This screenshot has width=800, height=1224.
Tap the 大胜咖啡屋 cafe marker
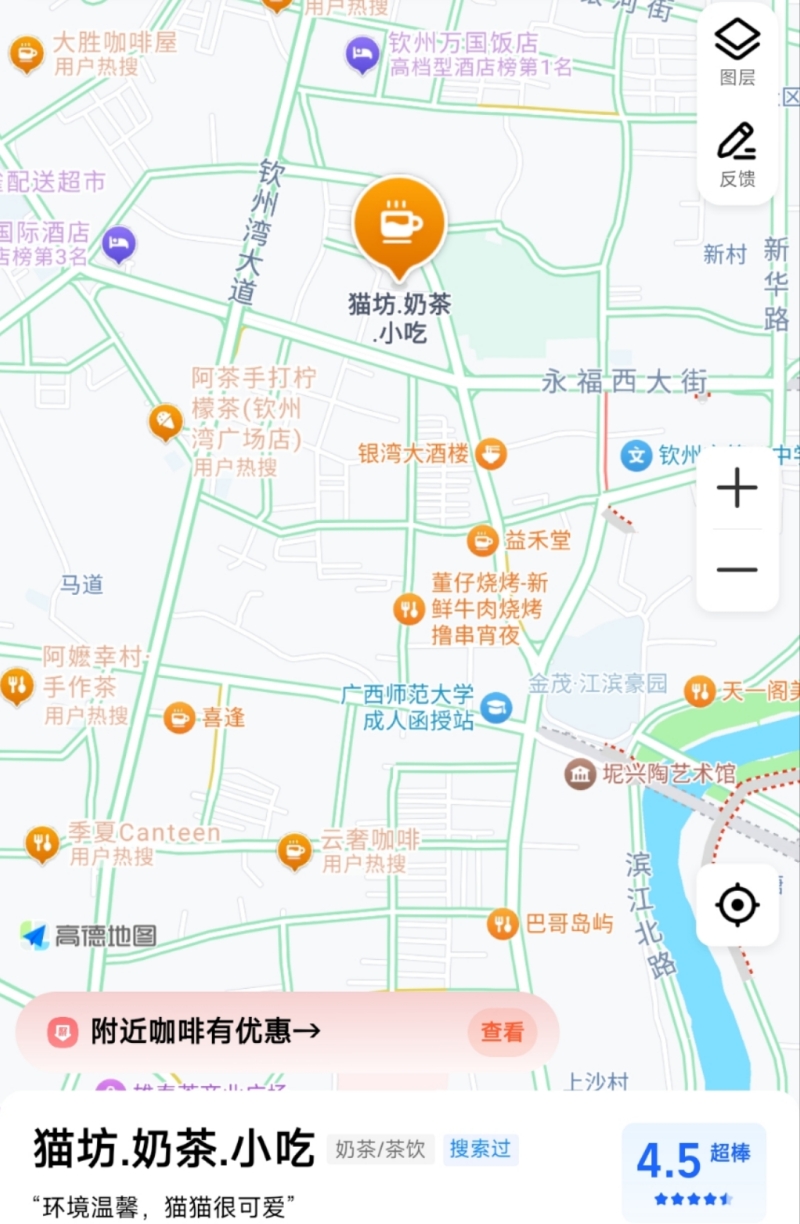pyautogui.click(x=26, y=54)
